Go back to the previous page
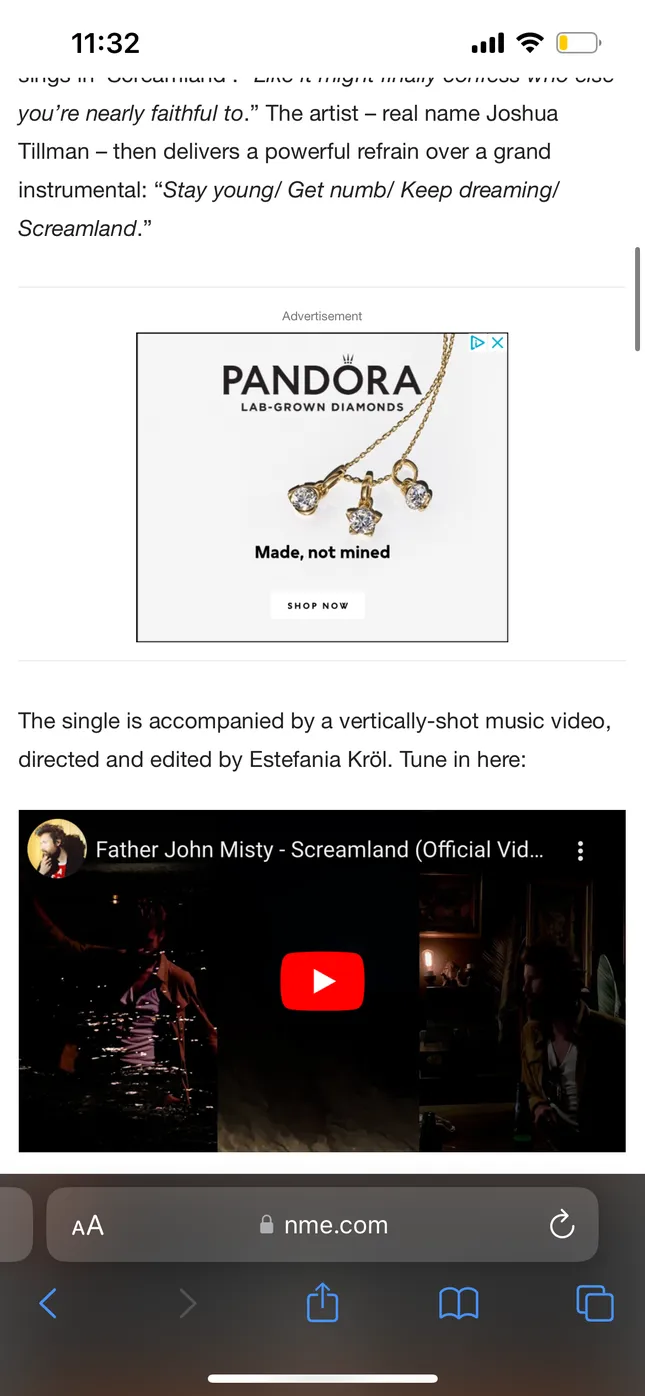 47,1303
